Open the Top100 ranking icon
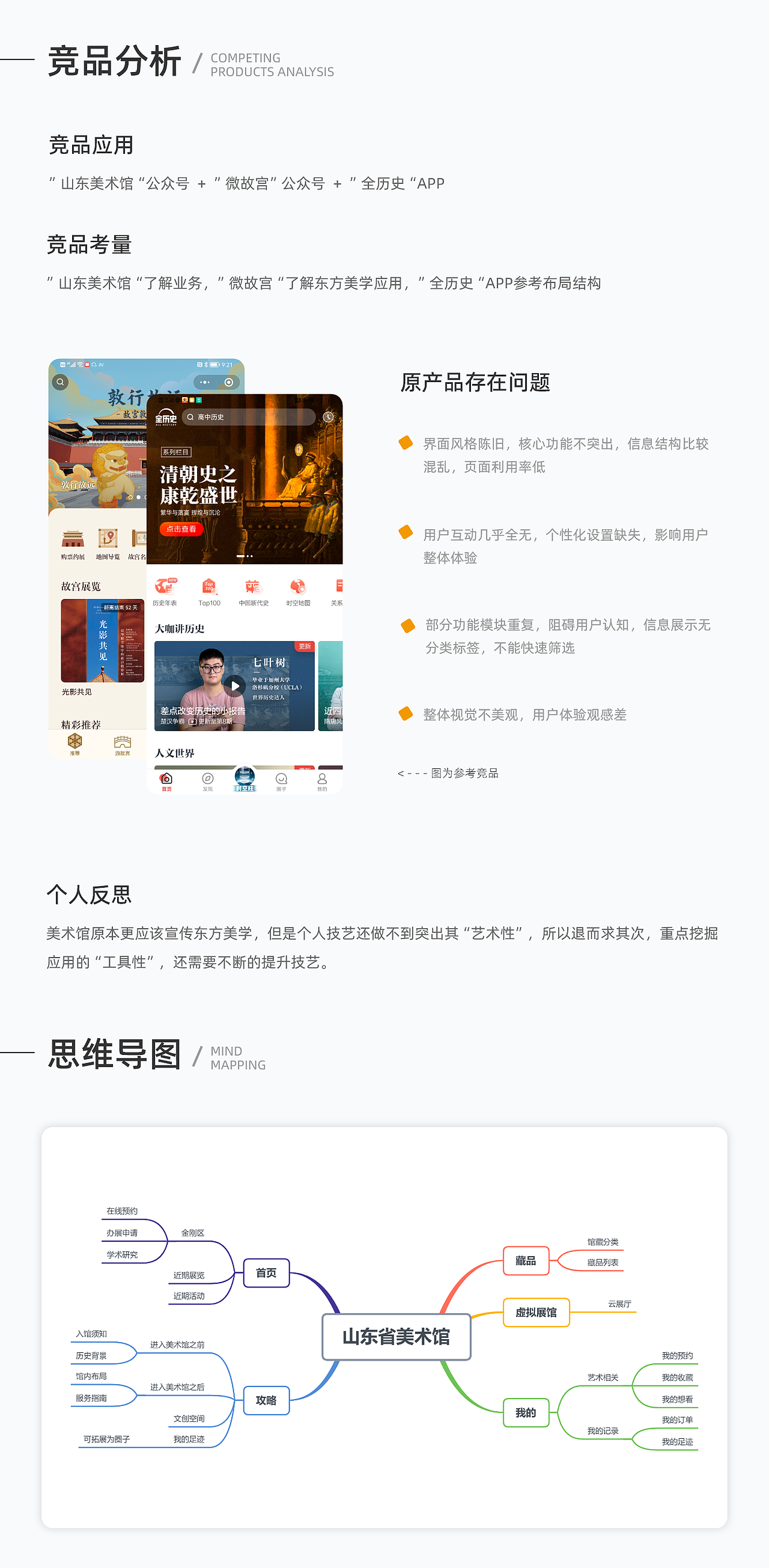Image resolution: width=769 pixels, height=1568 pixels. click(210, 586)
